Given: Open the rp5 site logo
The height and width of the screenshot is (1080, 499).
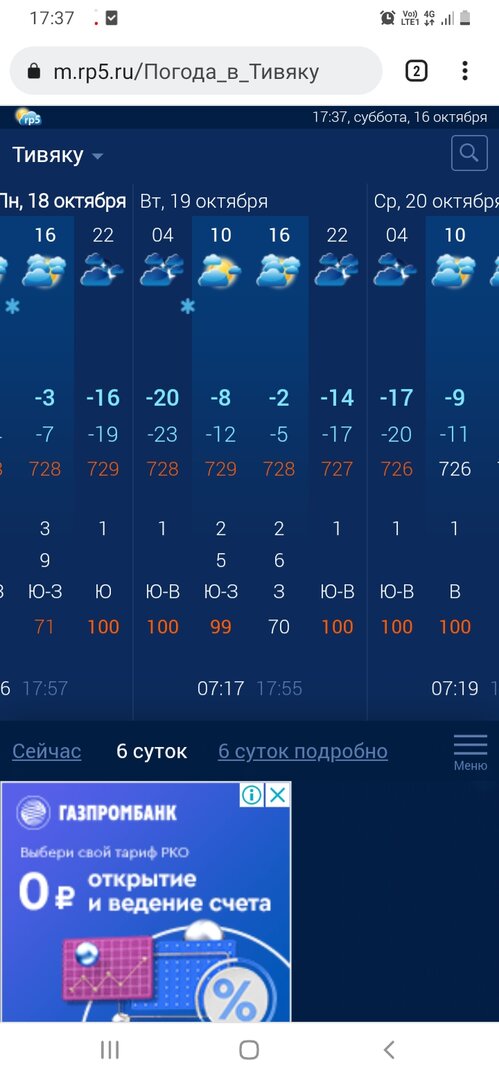Looking at the screenshot, I should tap(28, 117).
